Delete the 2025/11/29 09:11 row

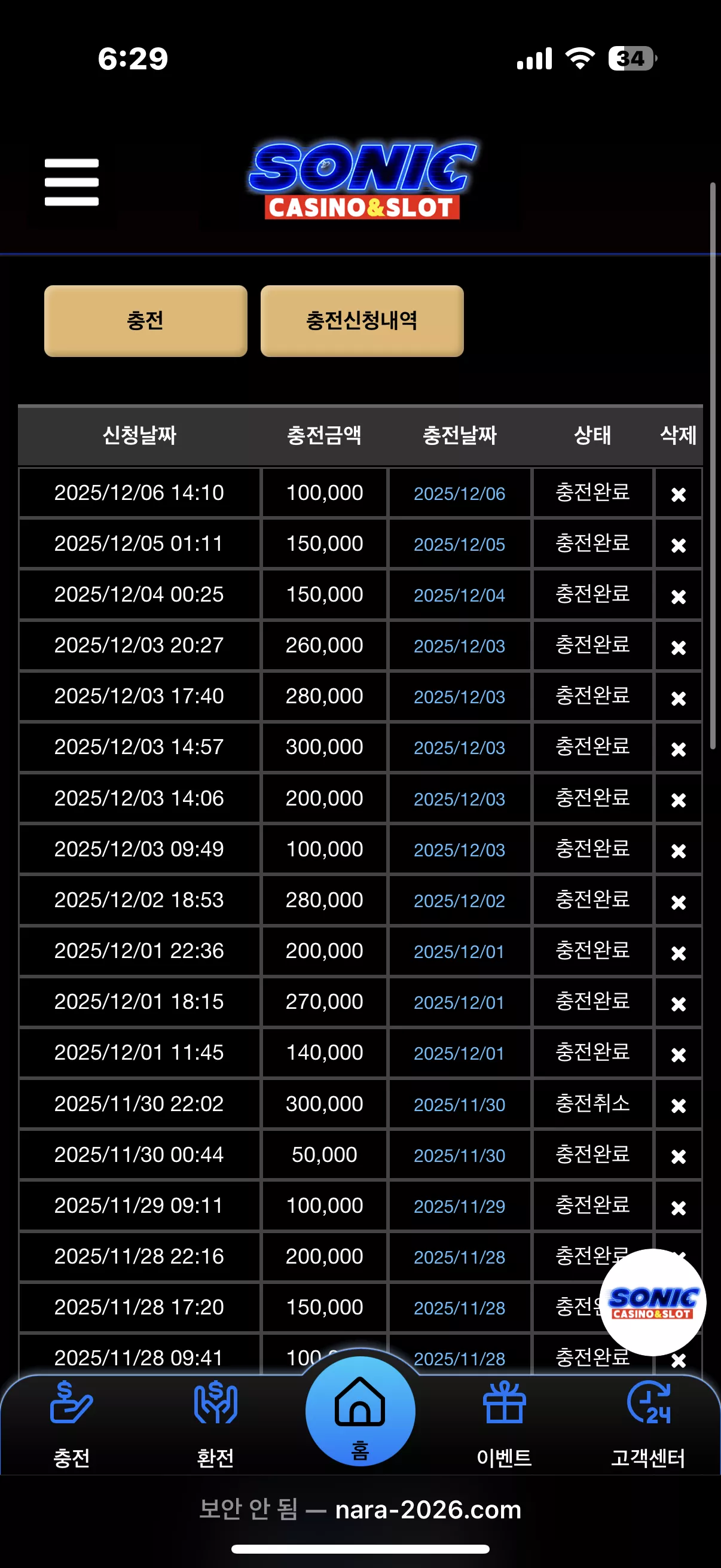point(679,1207)
